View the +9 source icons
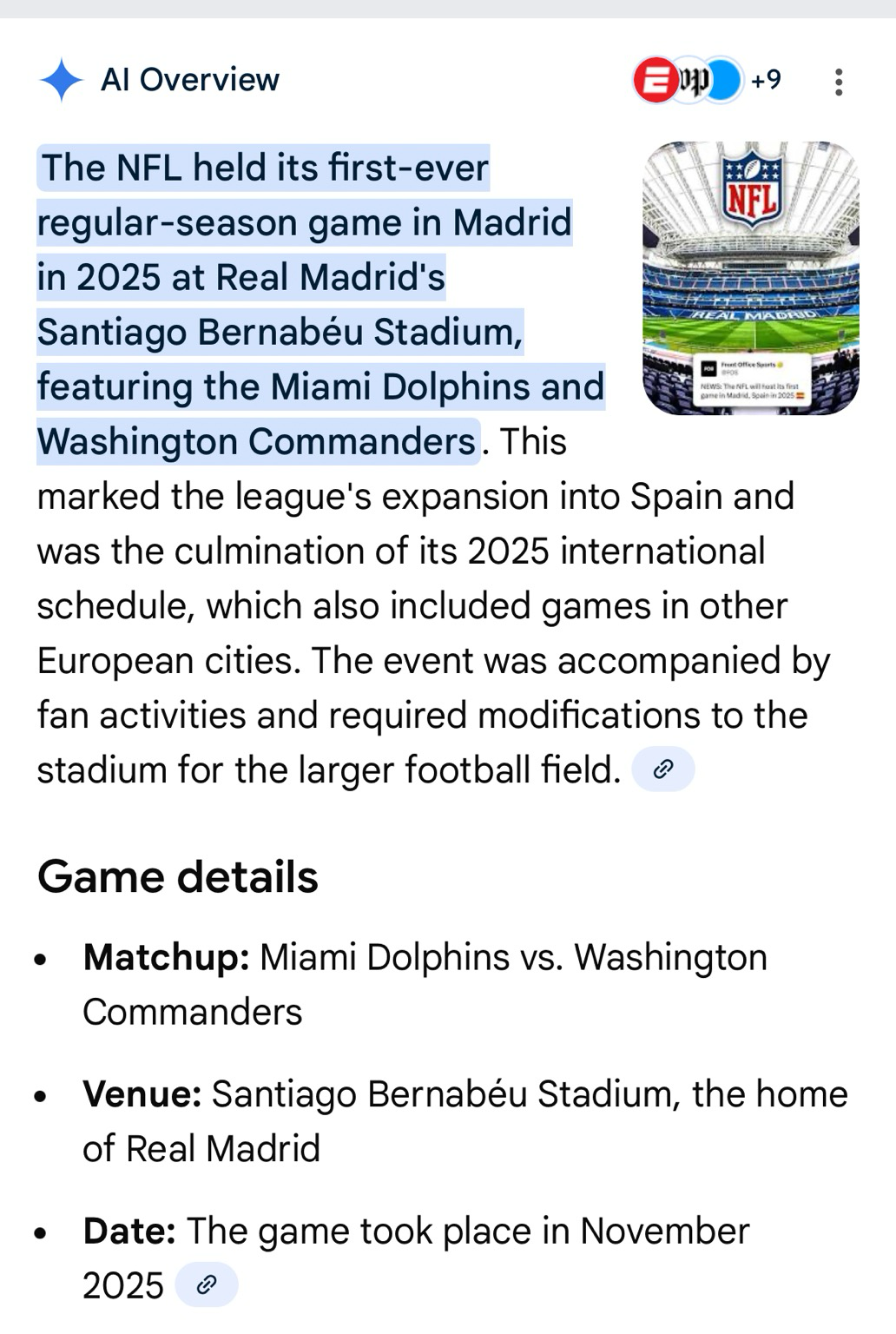Viewport: 896px width, 1334px height. pos(708,81)
